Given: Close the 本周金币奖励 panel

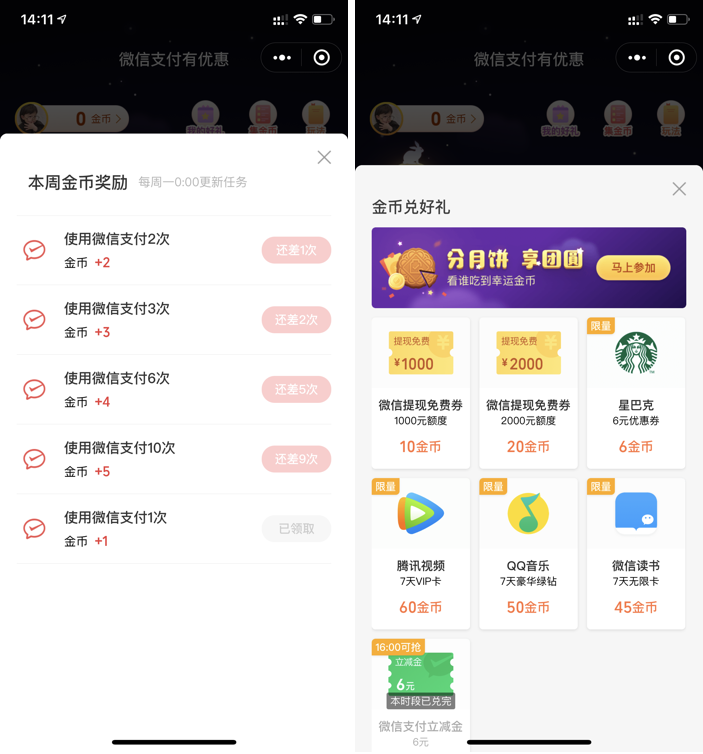Looking at the screenshot, I should click(323, 157).
